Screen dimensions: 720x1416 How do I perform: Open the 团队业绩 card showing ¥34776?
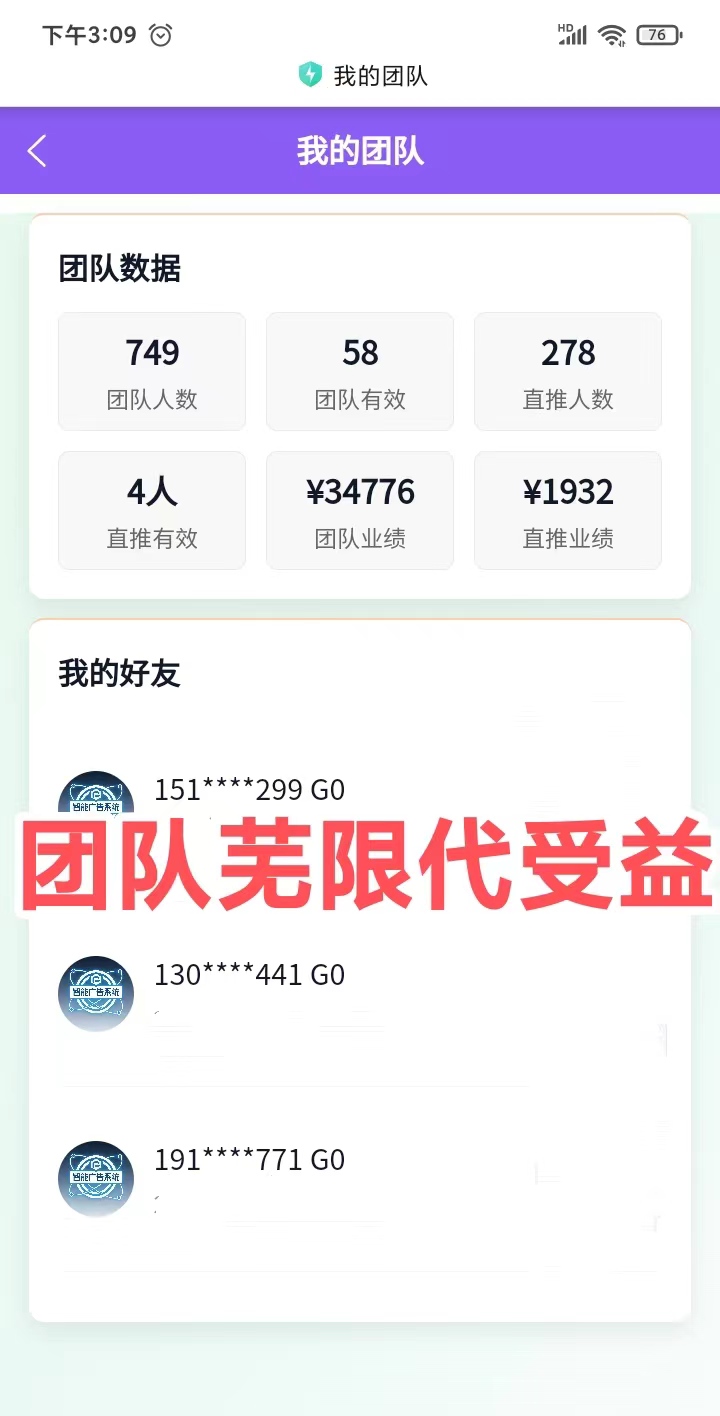point(359,510)
